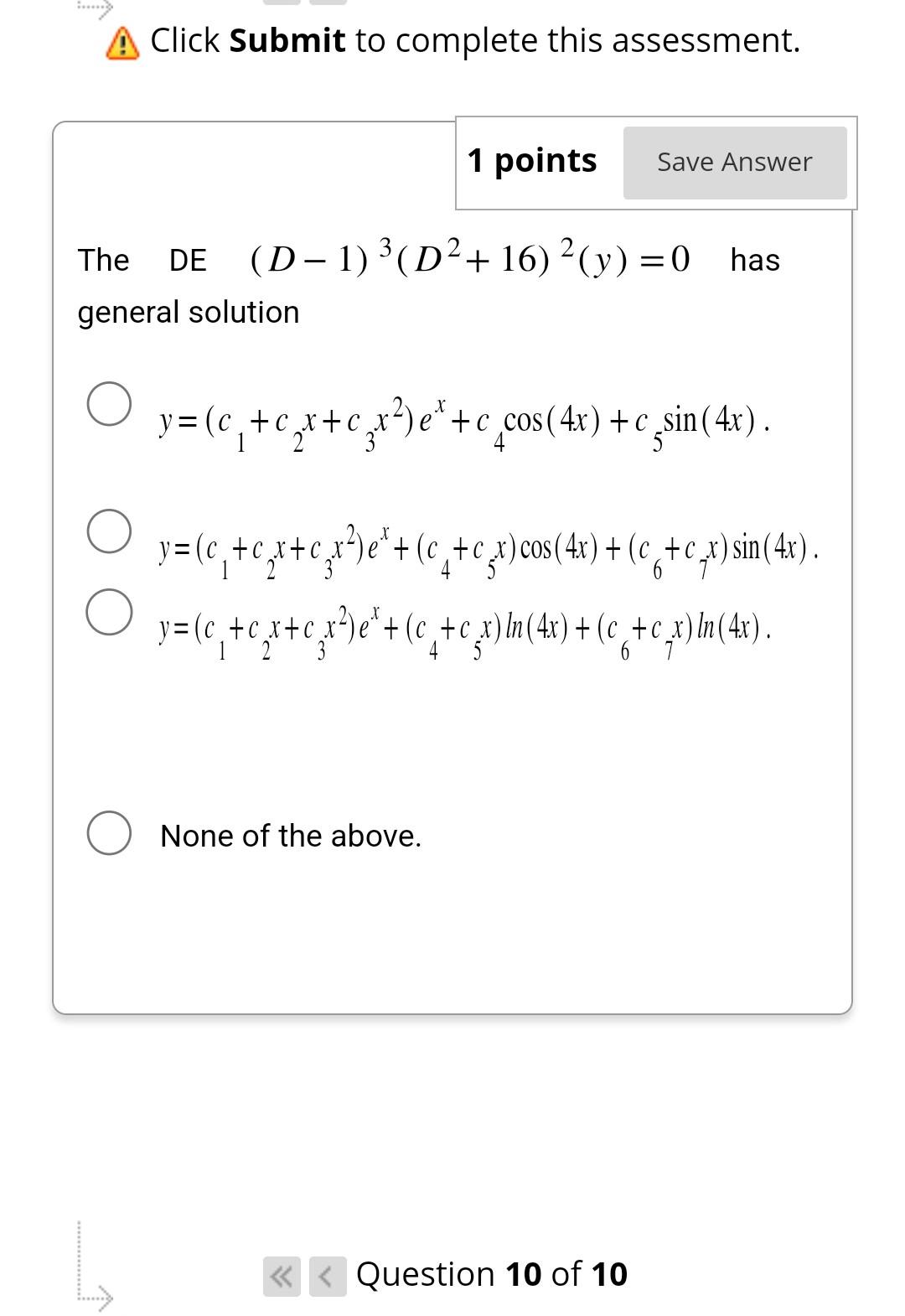Click the None of the above text label
Screen dimensions: 905x1316
coord(291,835)
